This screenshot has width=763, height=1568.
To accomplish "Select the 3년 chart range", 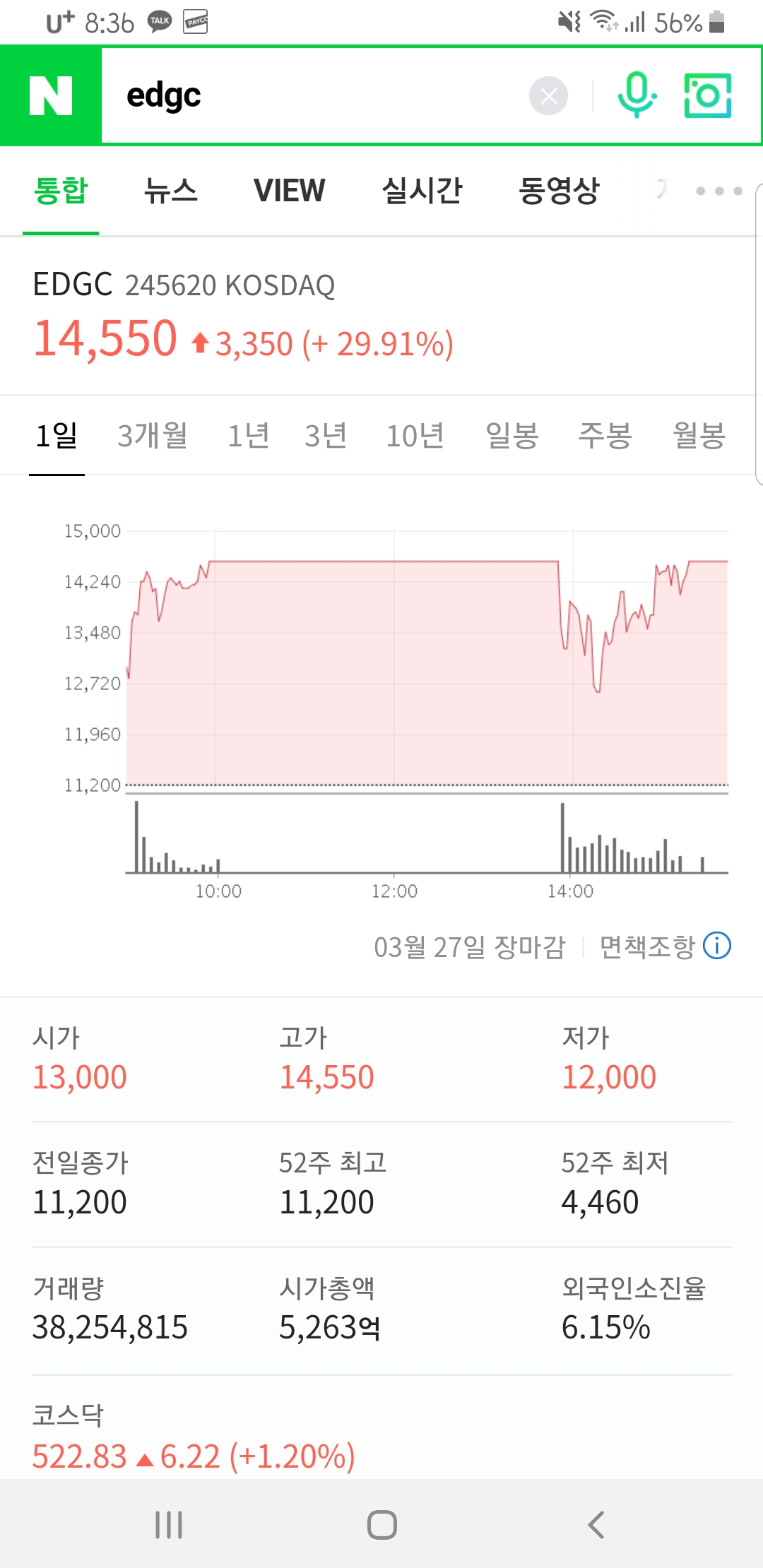I will click(326, 435).
